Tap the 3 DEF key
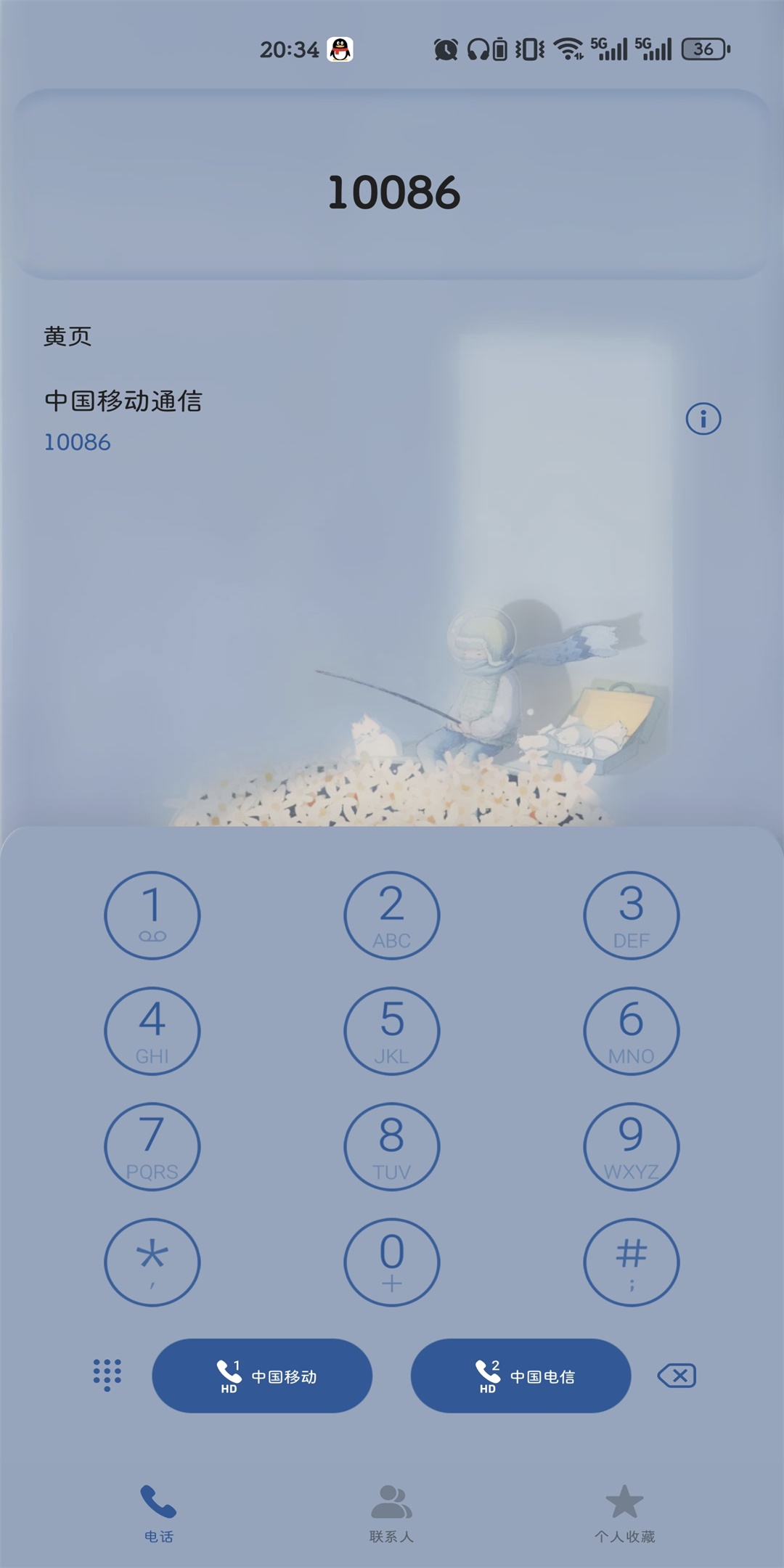The height and width of the screenshot is (1568, 784). [631, 915]
